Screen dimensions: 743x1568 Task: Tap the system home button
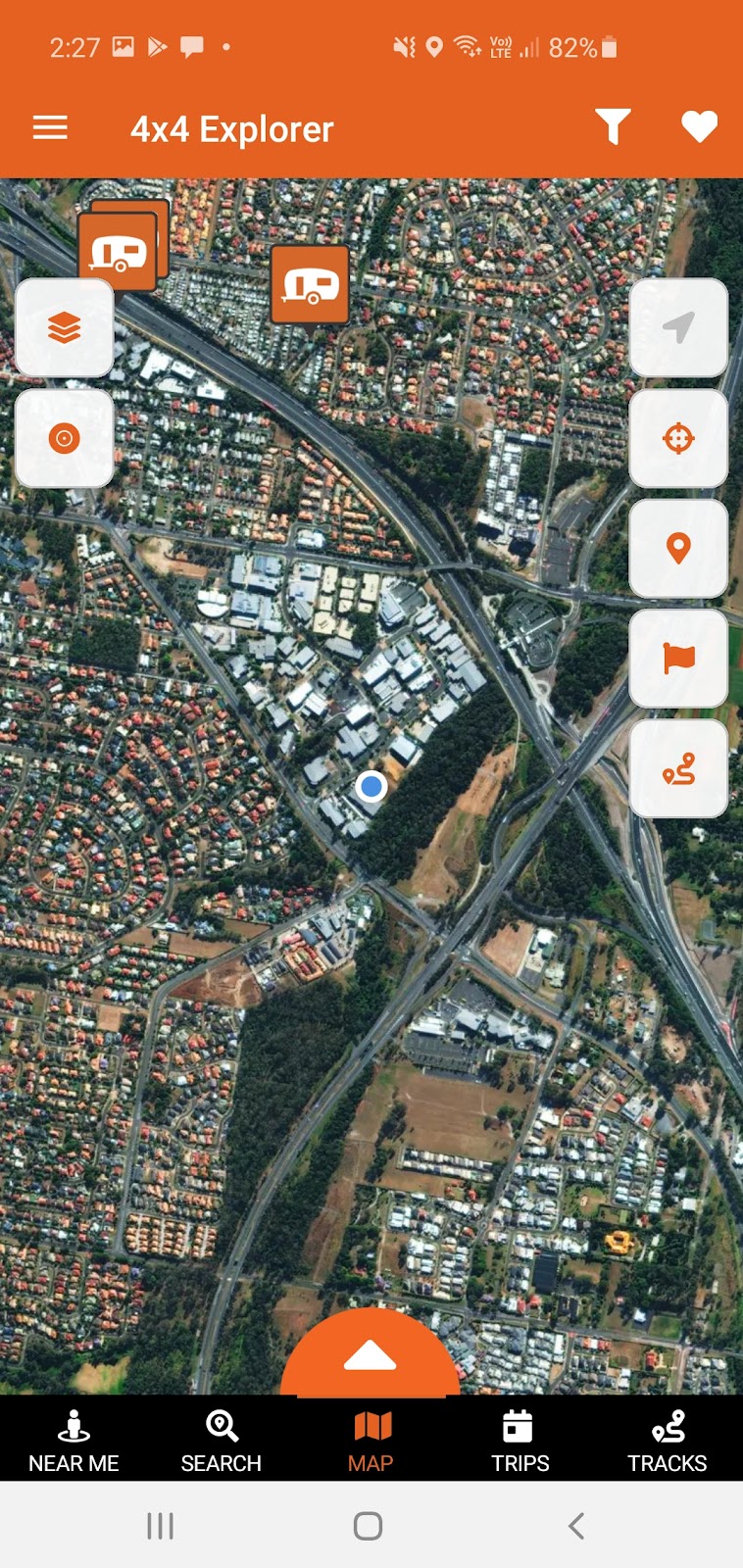pos(369,1525)
